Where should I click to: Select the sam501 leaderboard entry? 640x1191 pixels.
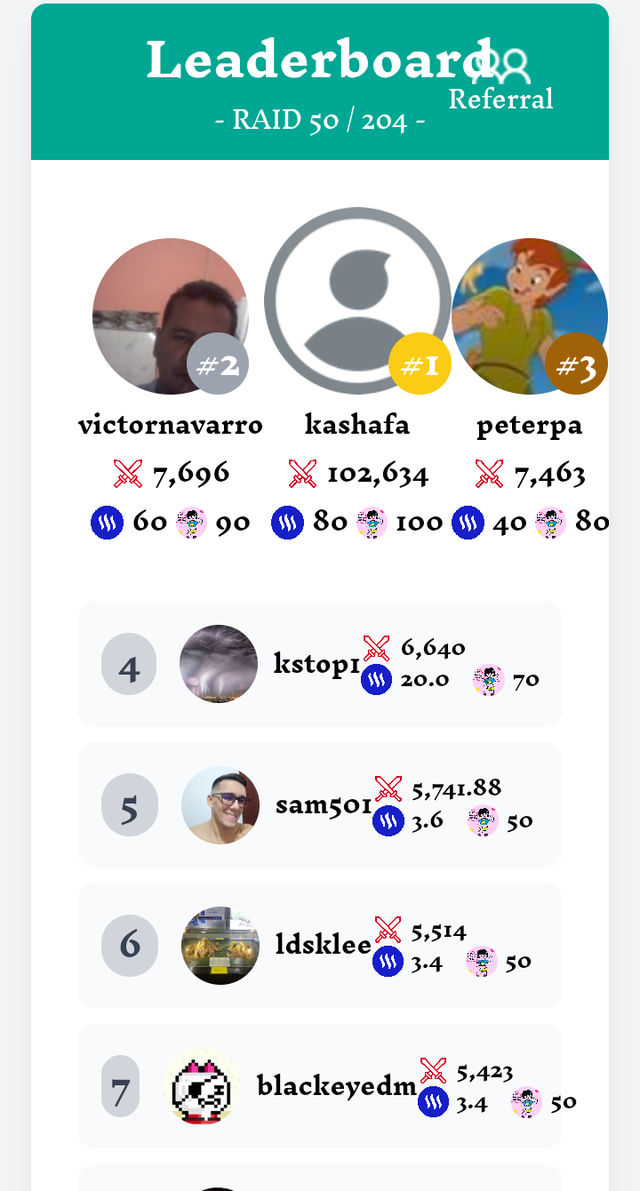(x=320, y=805)
